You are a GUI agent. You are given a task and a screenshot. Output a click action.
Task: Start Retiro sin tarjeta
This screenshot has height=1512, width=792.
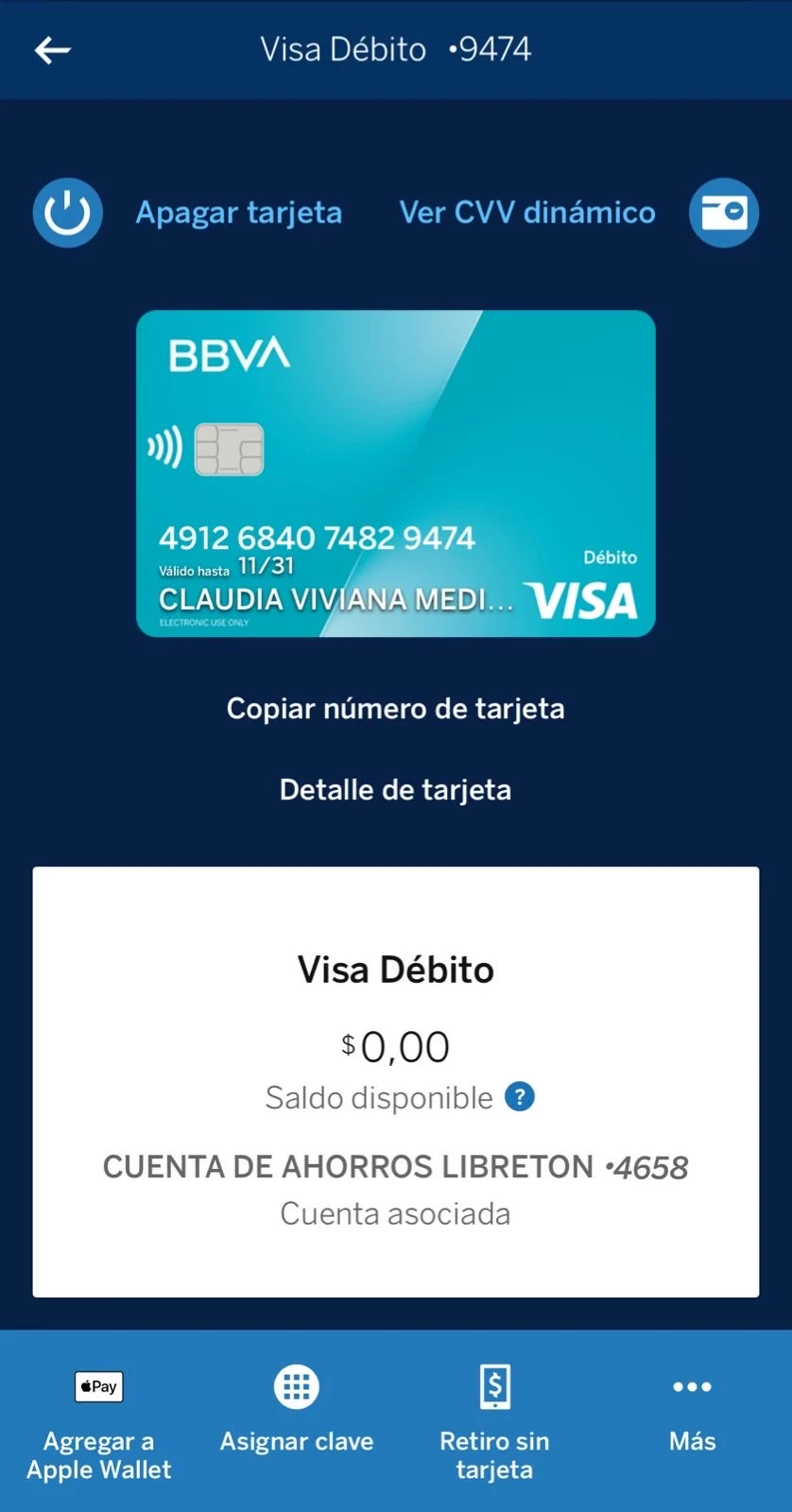point(494,1423)
